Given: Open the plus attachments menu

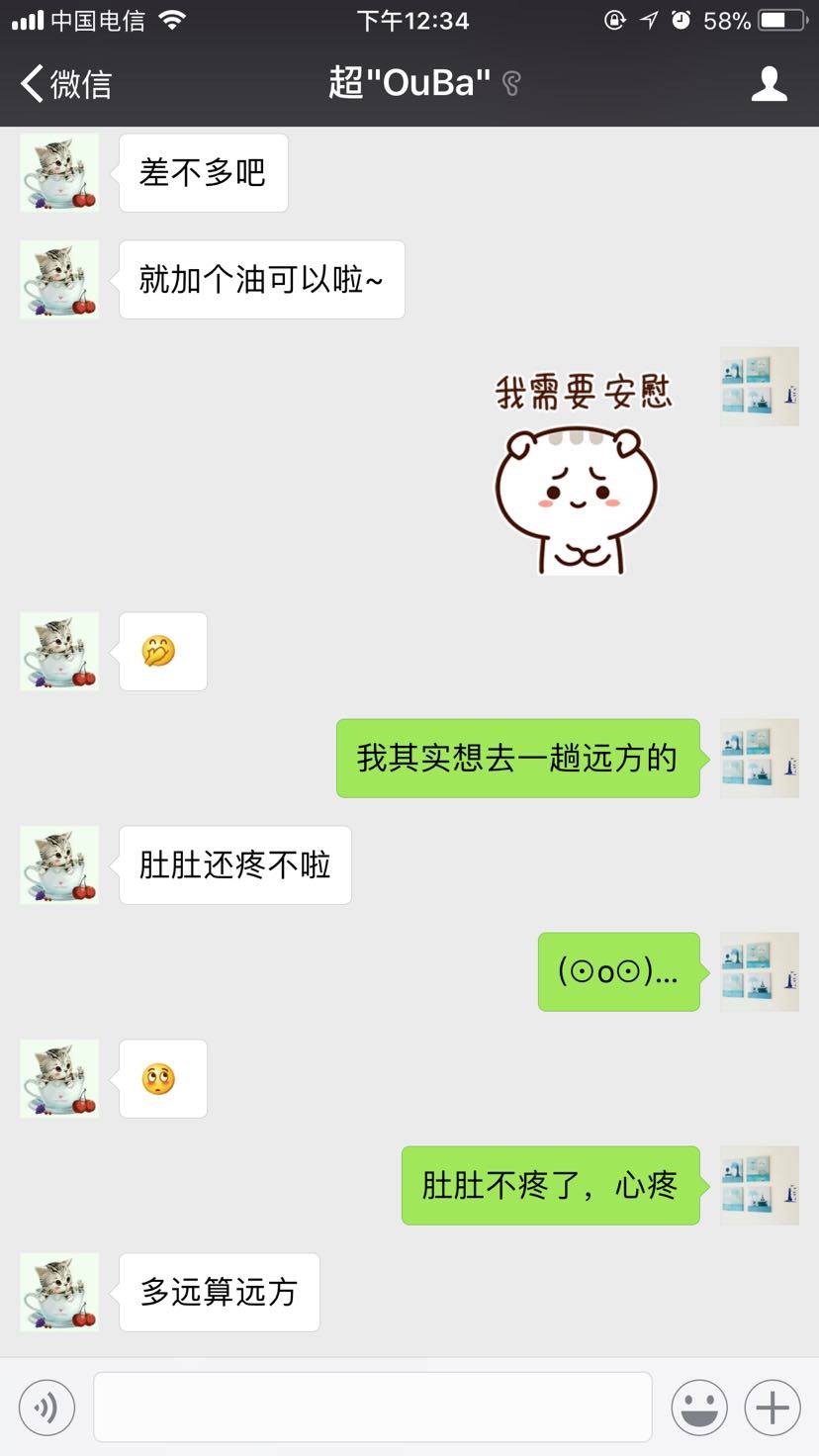Looking at the screenshot, I should tap(772, 1407).
